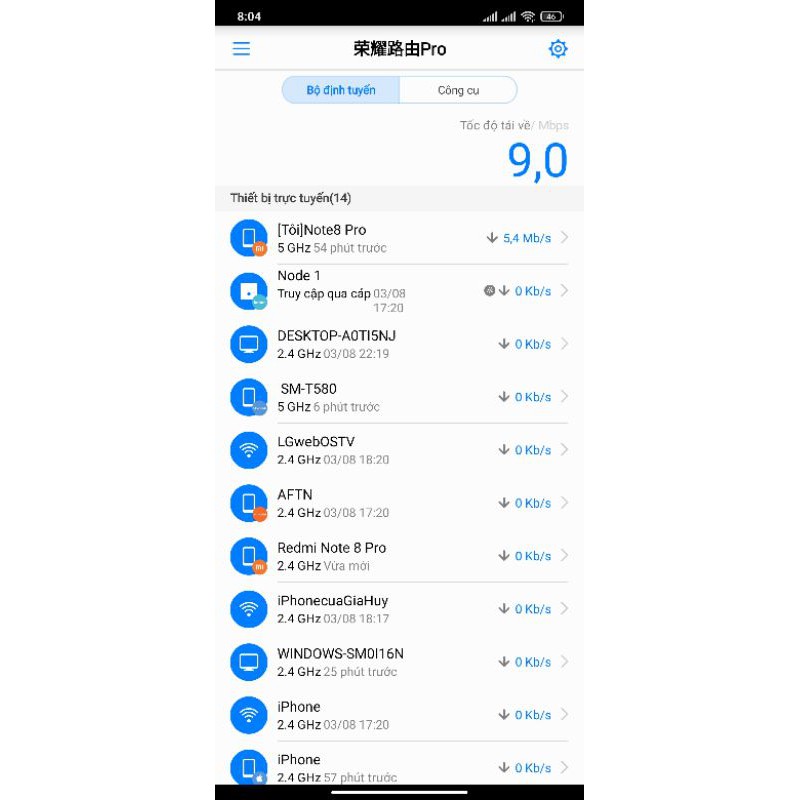The width and height of the screenshot is (800, 800).
Task: Switch to the Bộ định tuyến tab
Action: point(341,90)
